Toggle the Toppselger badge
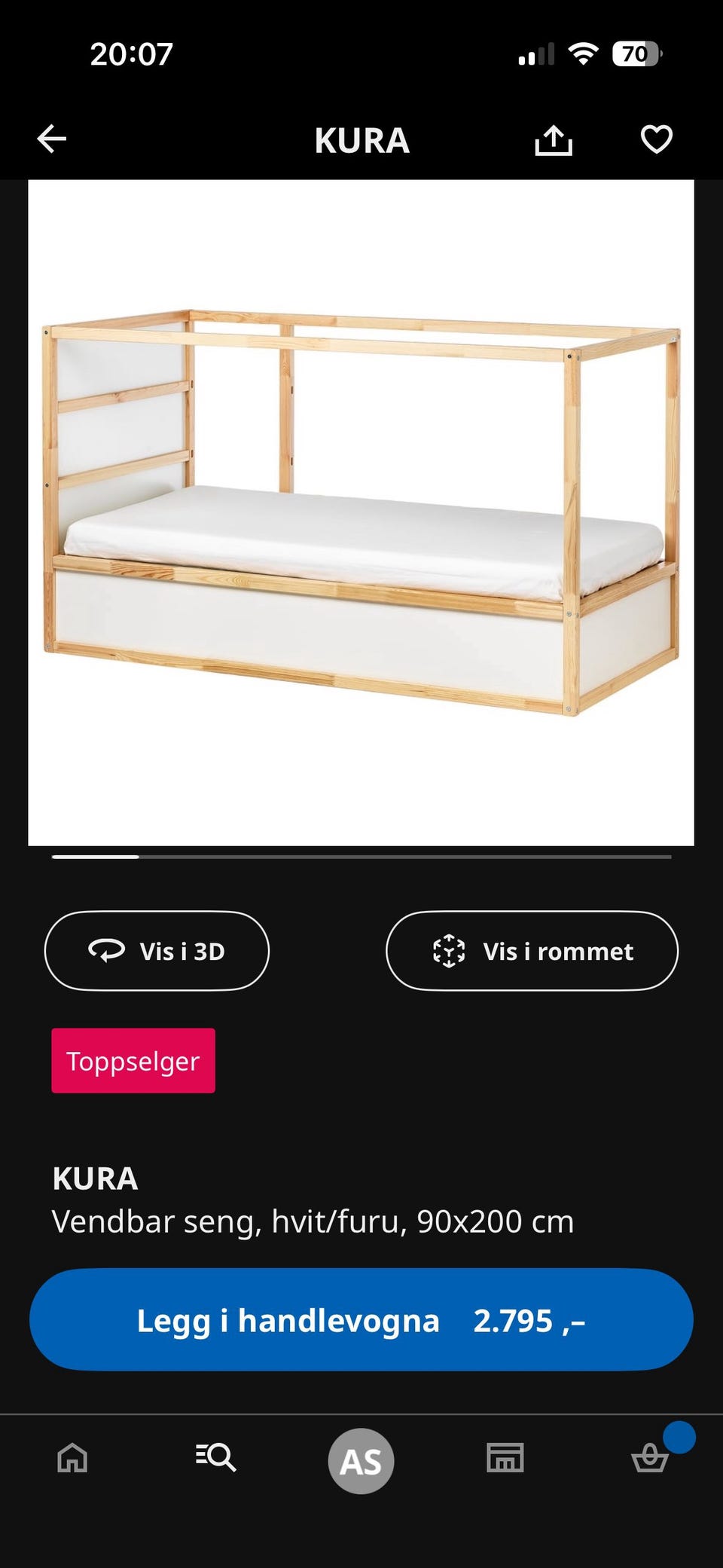 tap(133, 1061)
